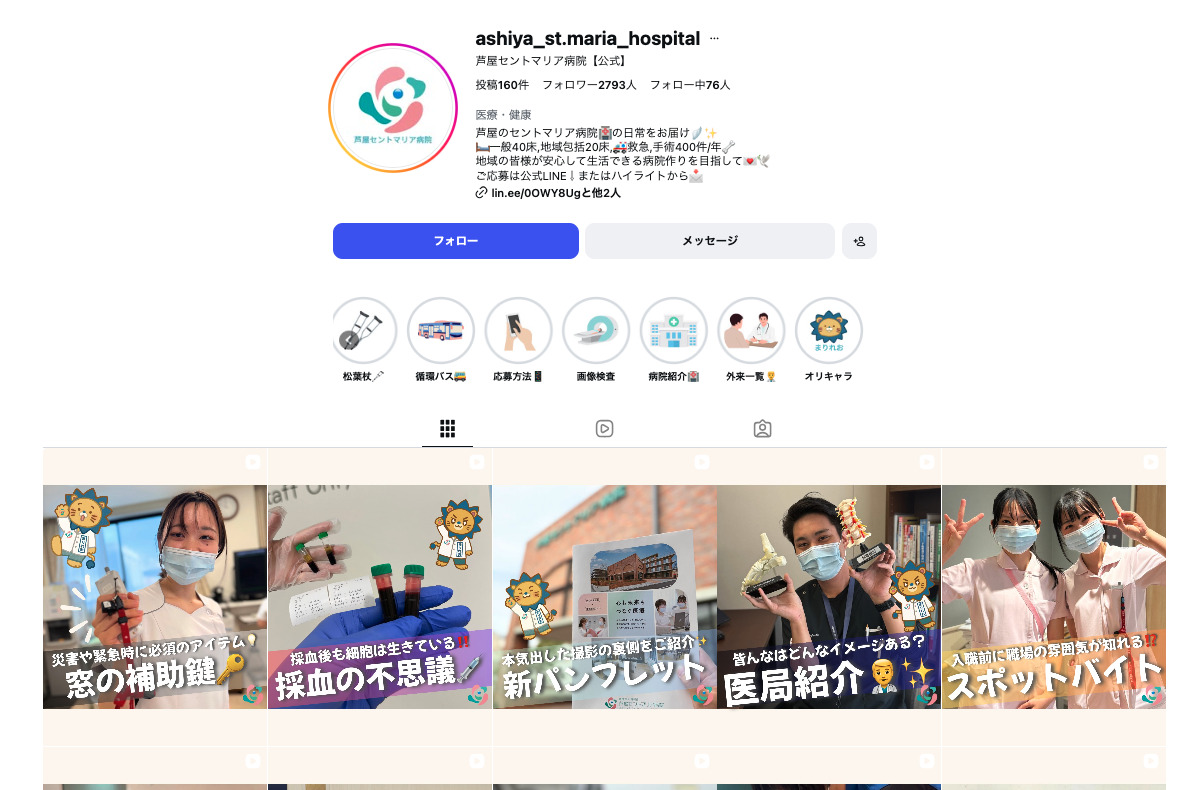Image resolution: width=1177 pixels, height=790 pixels.
Task: Open the 病院紹介 story highlight
Action: tap(674, 331)
